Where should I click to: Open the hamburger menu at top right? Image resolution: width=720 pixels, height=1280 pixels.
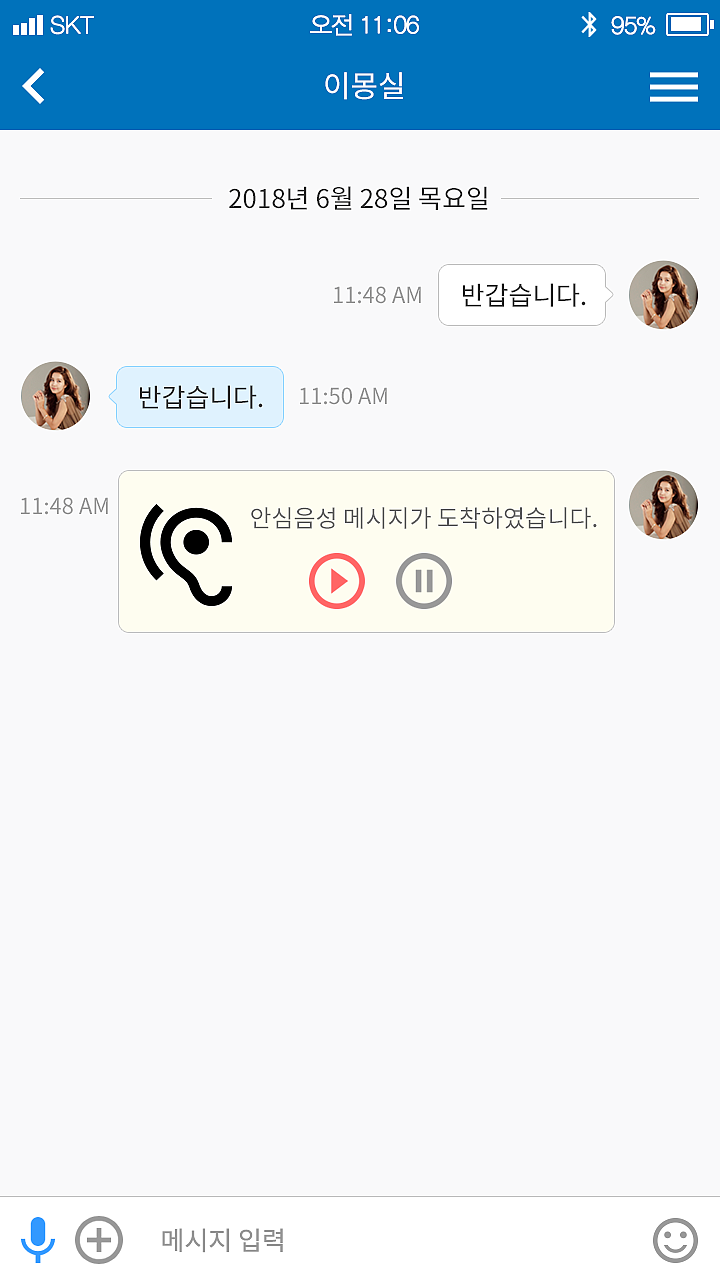coord(674,87)
